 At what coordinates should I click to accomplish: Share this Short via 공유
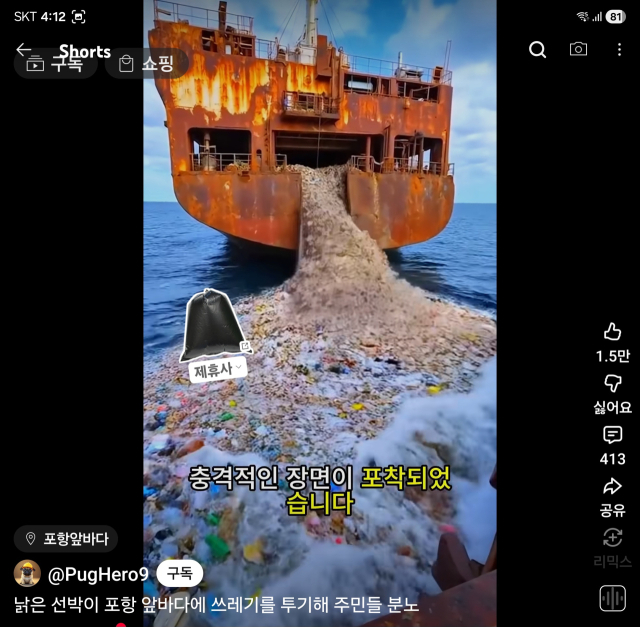pos(613,487)
